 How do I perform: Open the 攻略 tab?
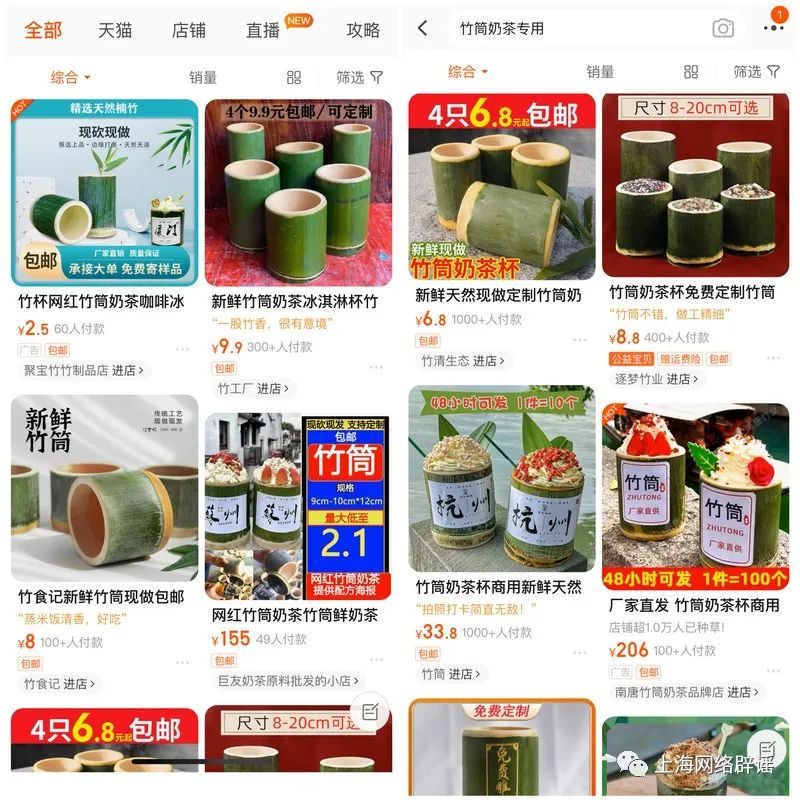363,30
